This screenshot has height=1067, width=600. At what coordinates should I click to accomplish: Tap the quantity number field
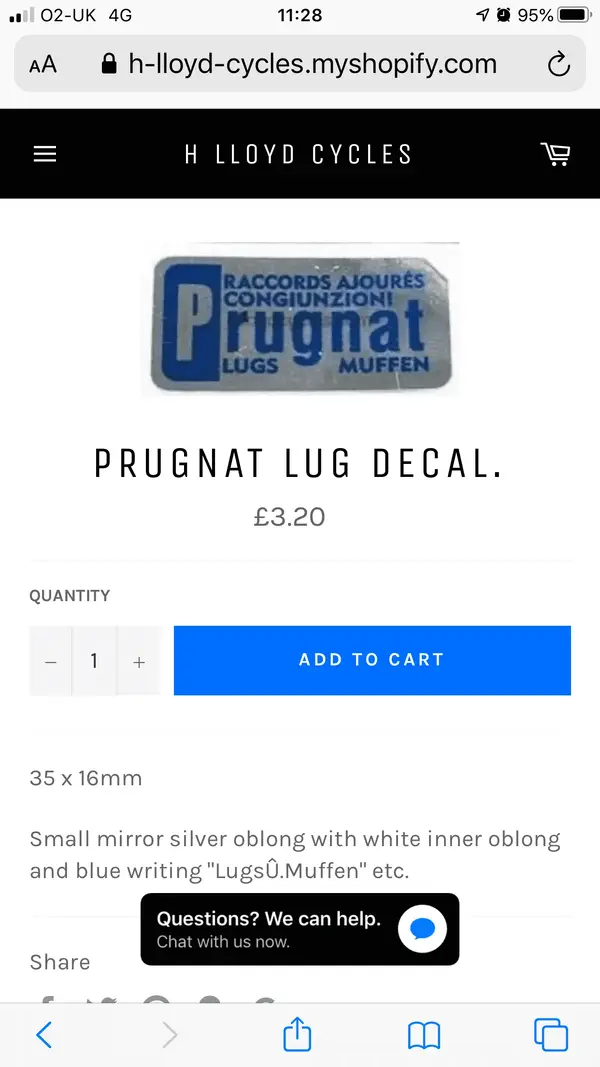coord(94,661)
